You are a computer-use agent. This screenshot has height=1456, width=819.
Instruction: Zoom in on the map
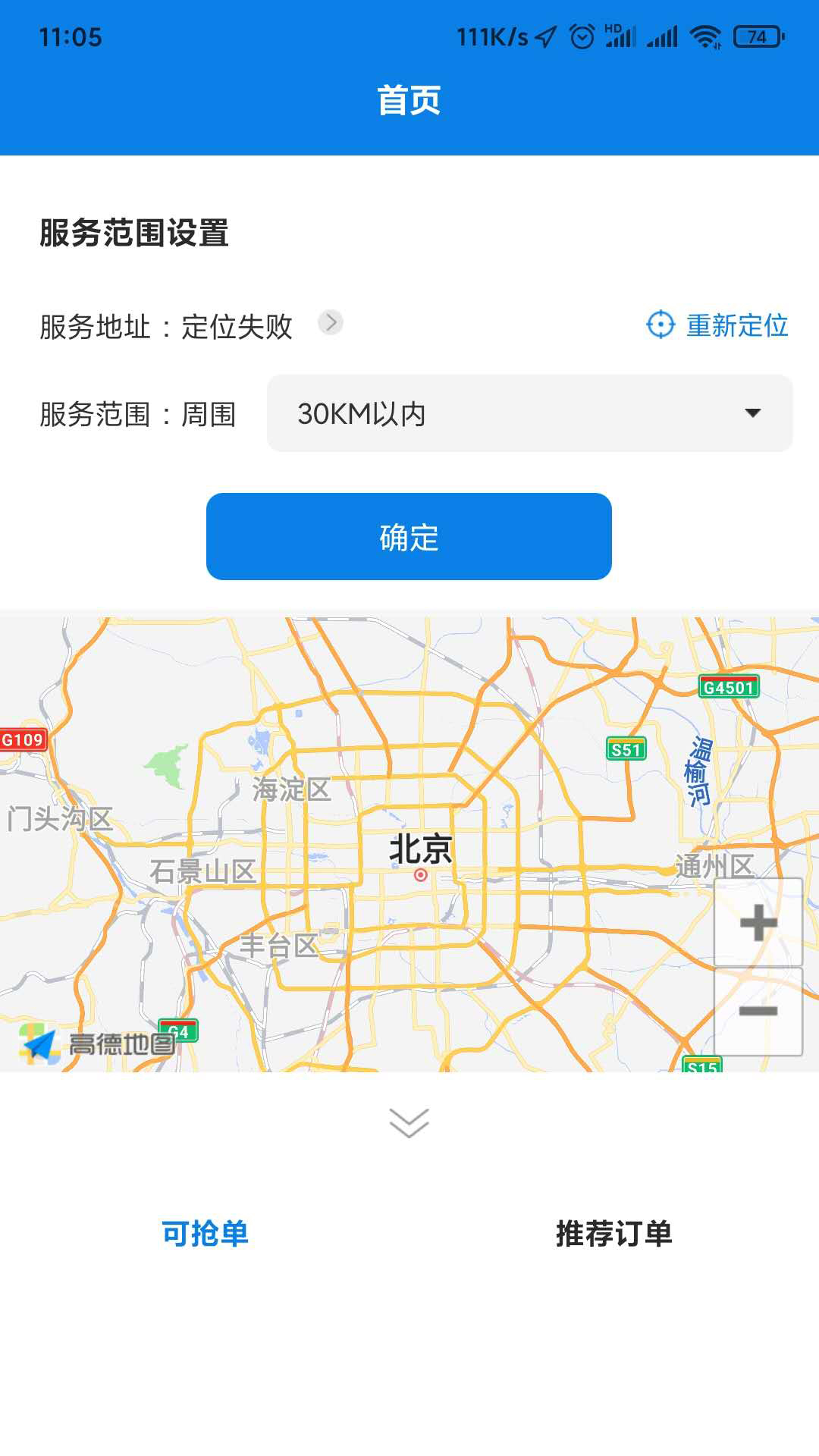[x=758, y=923]
